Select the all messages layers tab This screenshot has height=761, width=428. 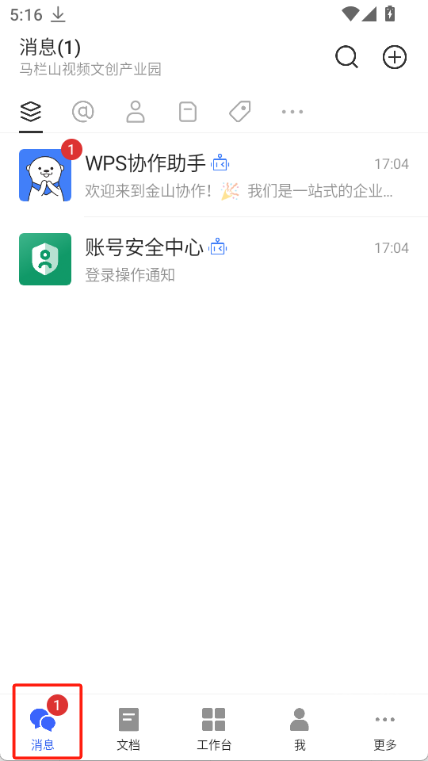[x=31, y=112]
